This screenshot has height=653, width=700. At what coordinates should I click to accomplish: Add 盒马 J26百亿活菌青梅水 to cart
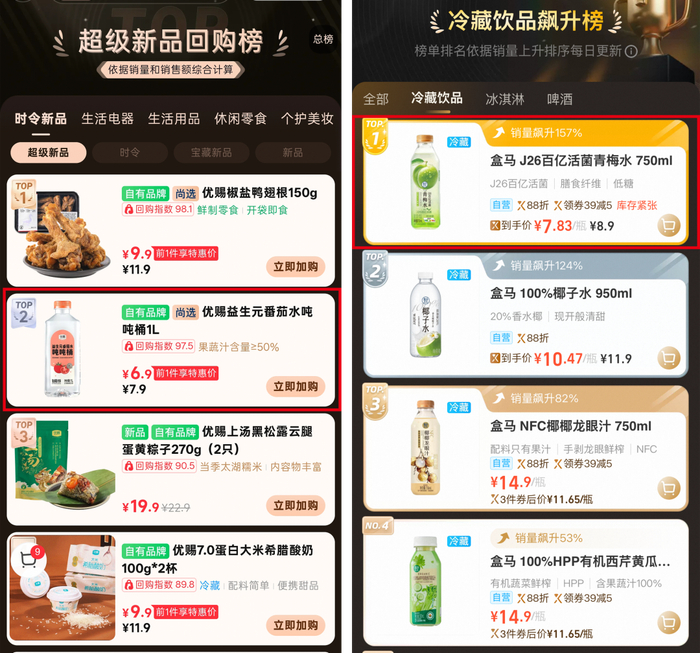(669, 226)
